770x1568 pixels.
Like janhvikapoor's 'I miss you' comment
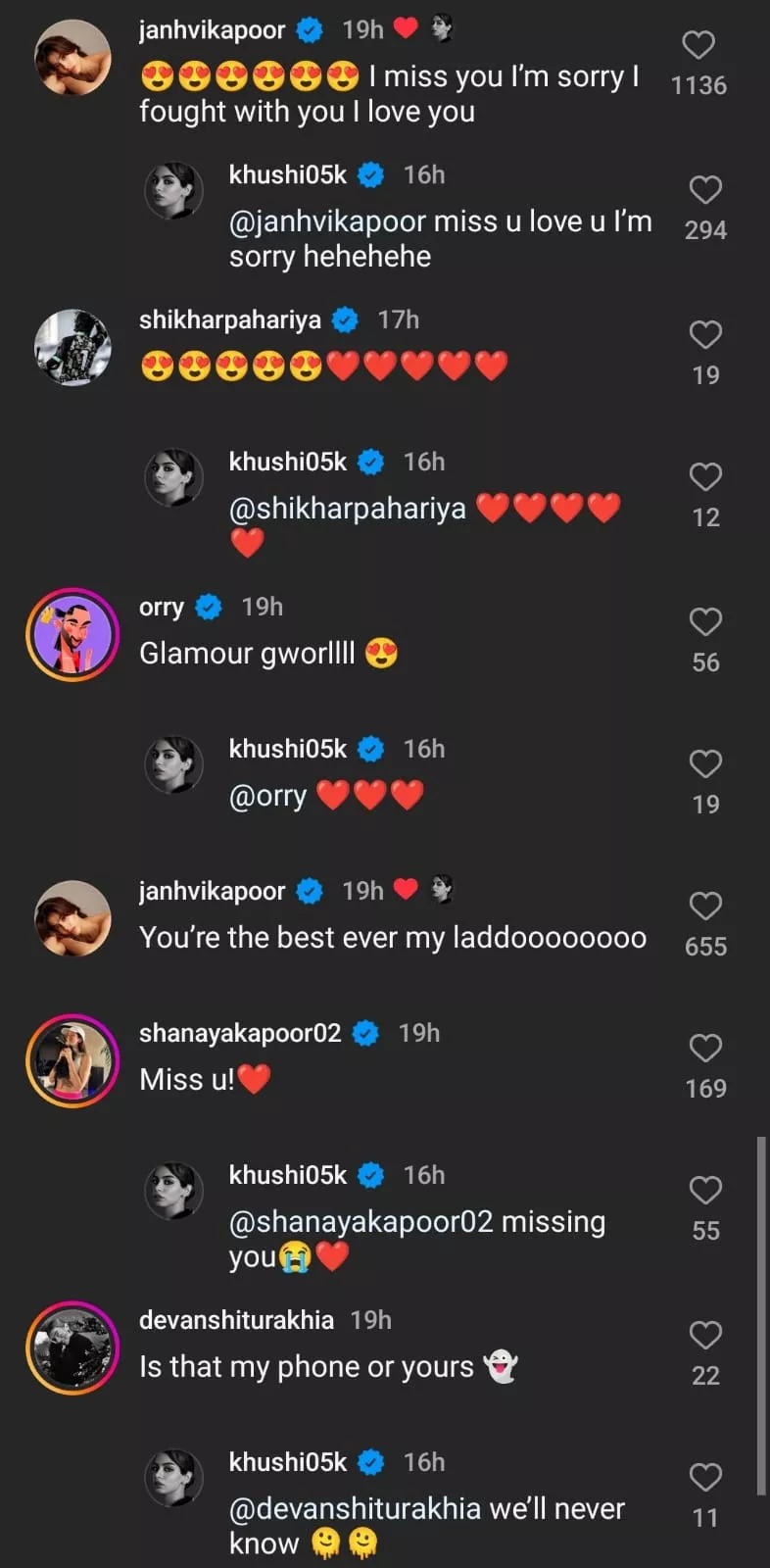click(698, 45)
